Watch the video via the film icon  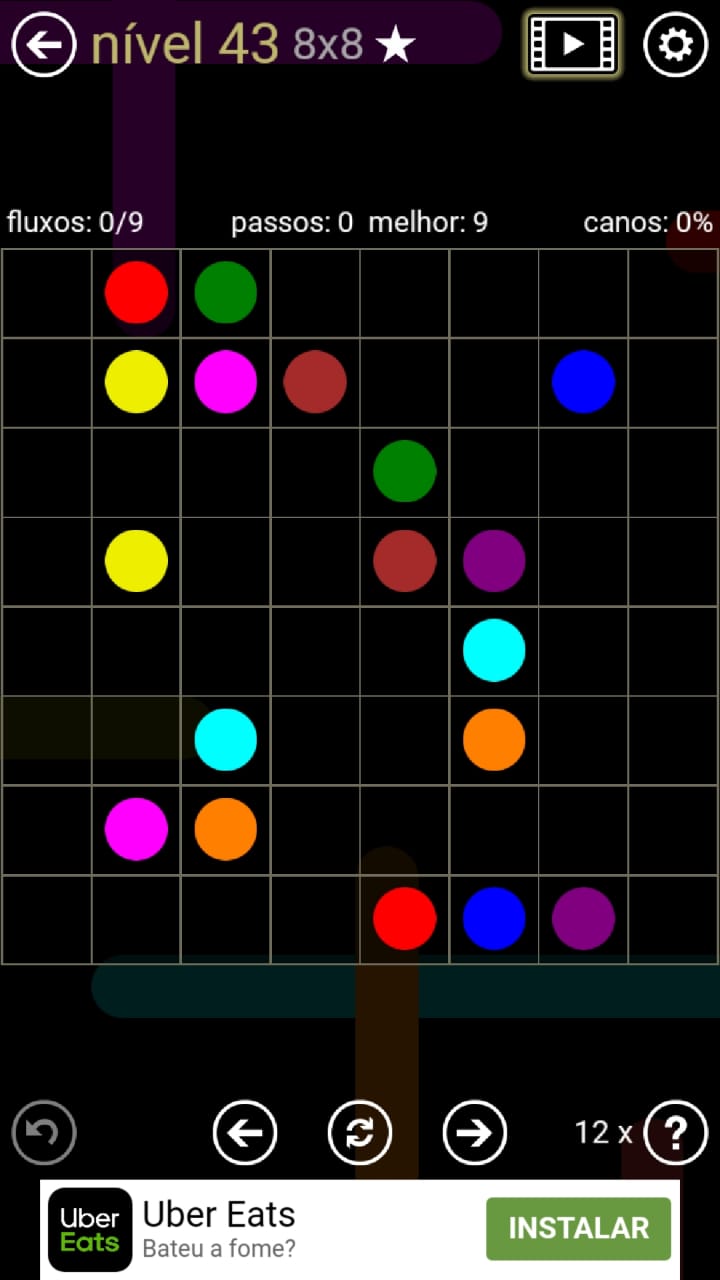pyautogui.click(x=572, y=44)
